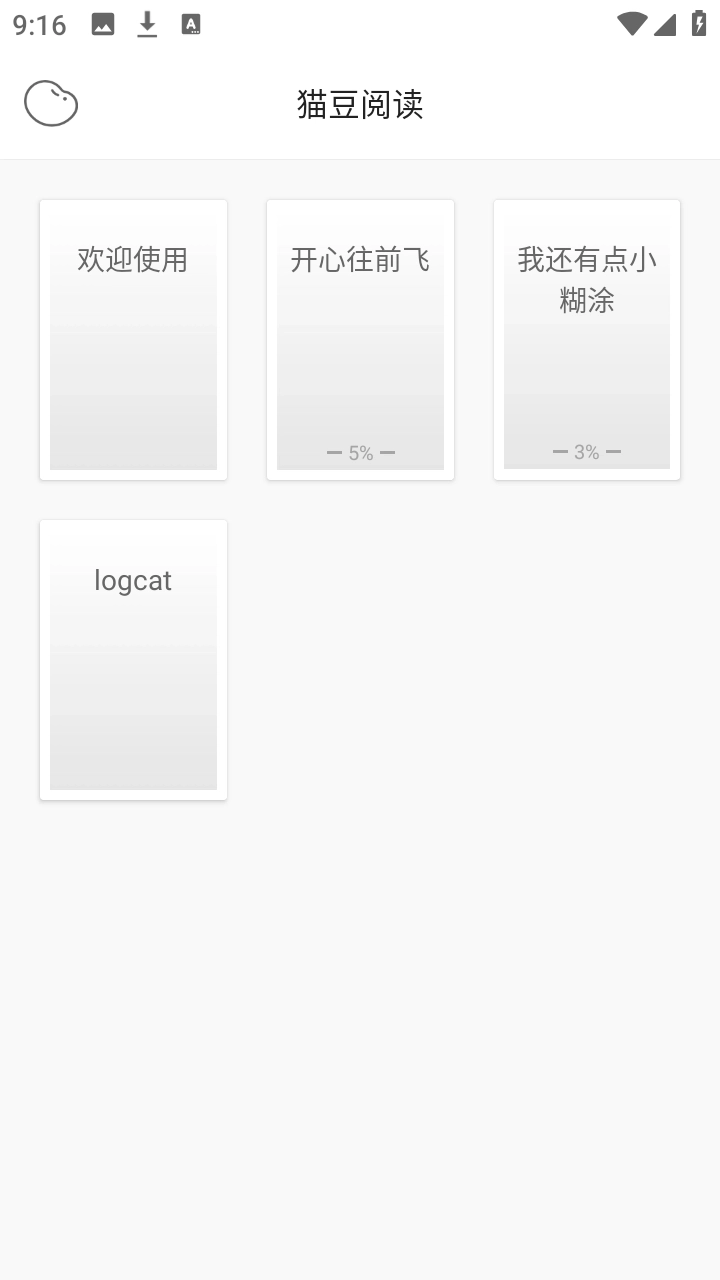
Task: Click the image notification icon in status bar
Action: click(x=102, y=23)
